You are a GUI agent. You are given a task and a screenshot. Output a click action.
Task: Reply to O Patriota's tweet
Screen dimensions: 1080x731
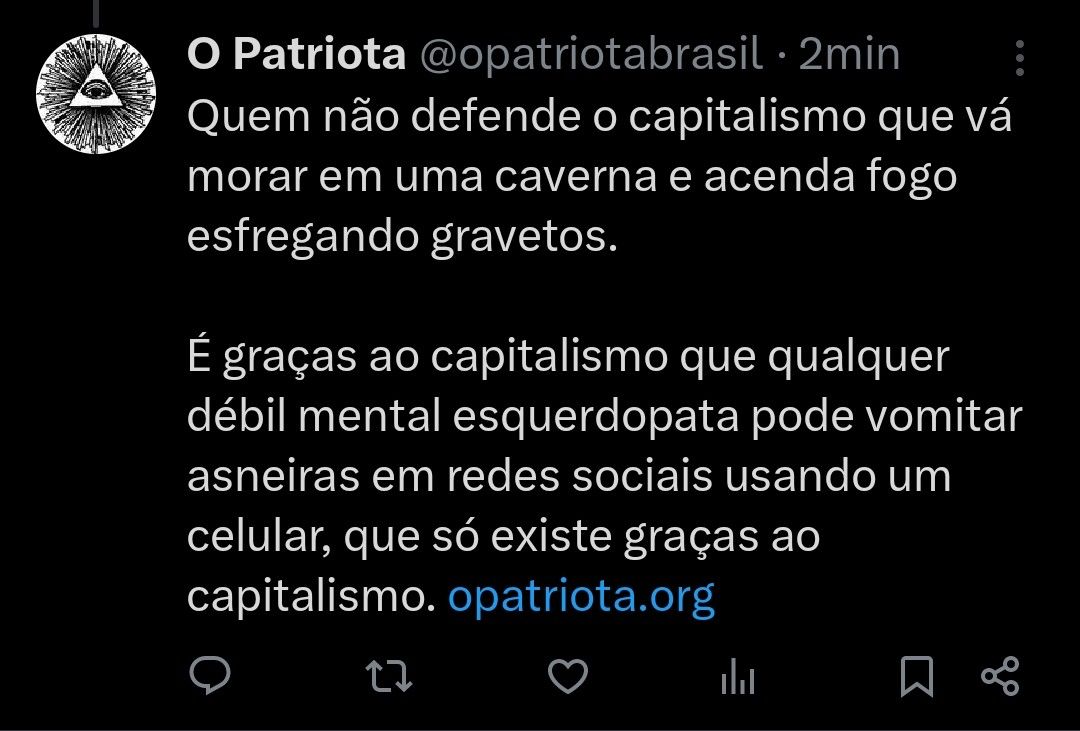[210, 677]
